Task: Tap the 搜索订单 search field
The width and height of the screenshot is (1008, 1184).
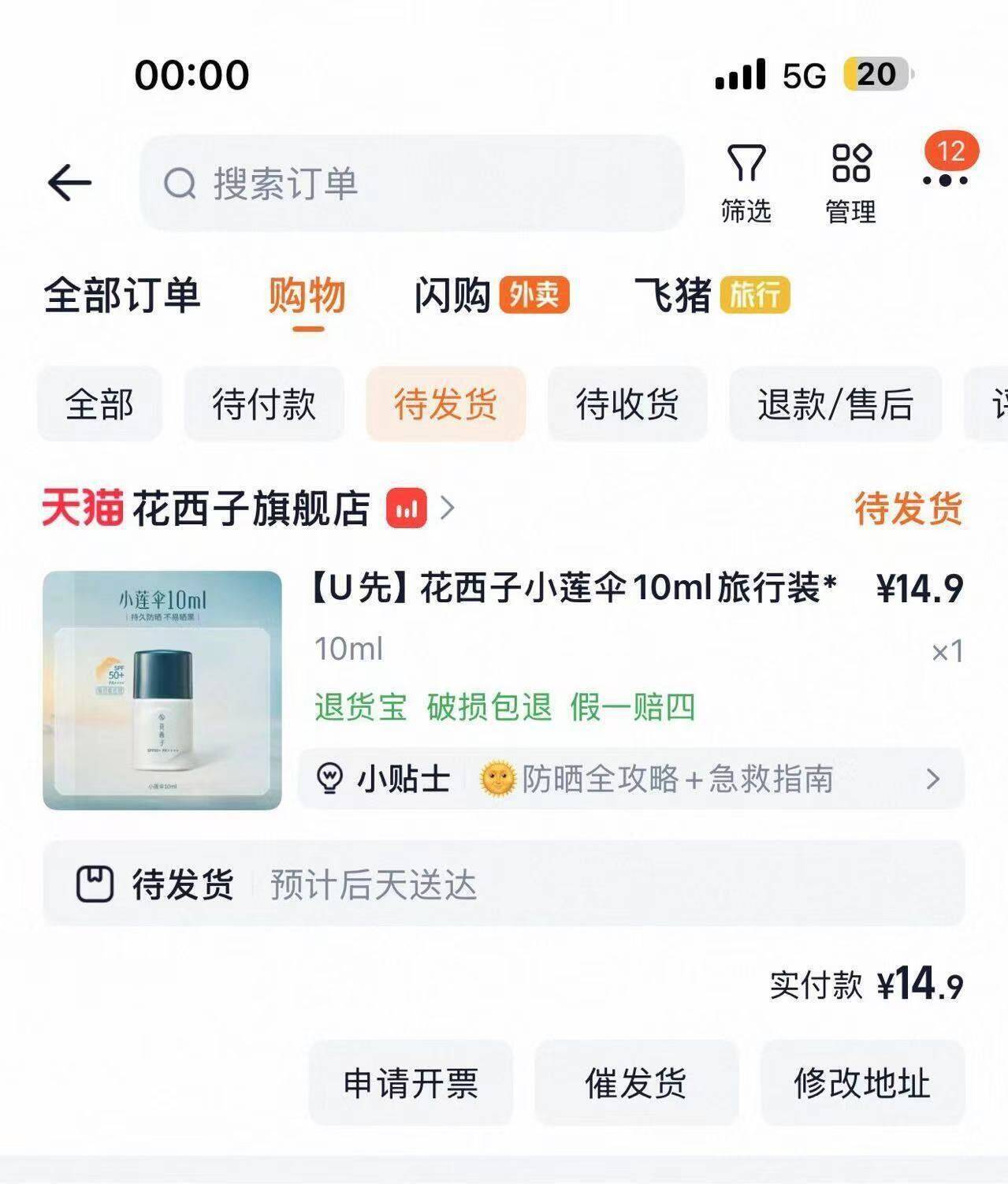Action: [410, 183]
